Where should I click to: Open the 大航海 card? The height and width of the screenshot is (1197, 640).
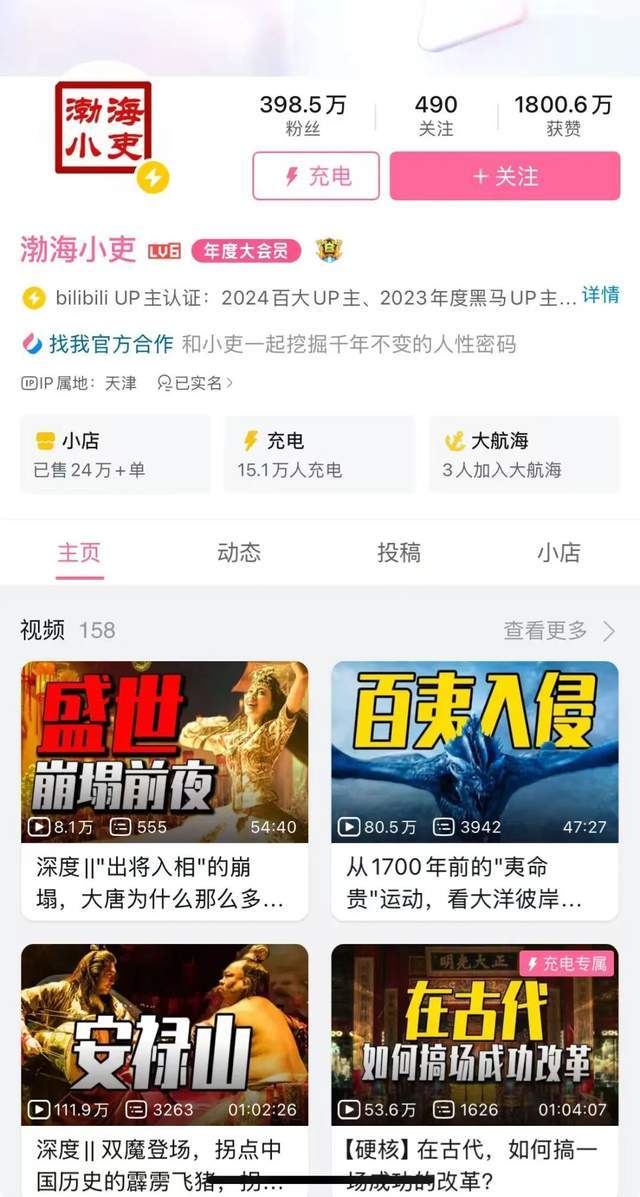pyautogui.click(x=524, y=454)
